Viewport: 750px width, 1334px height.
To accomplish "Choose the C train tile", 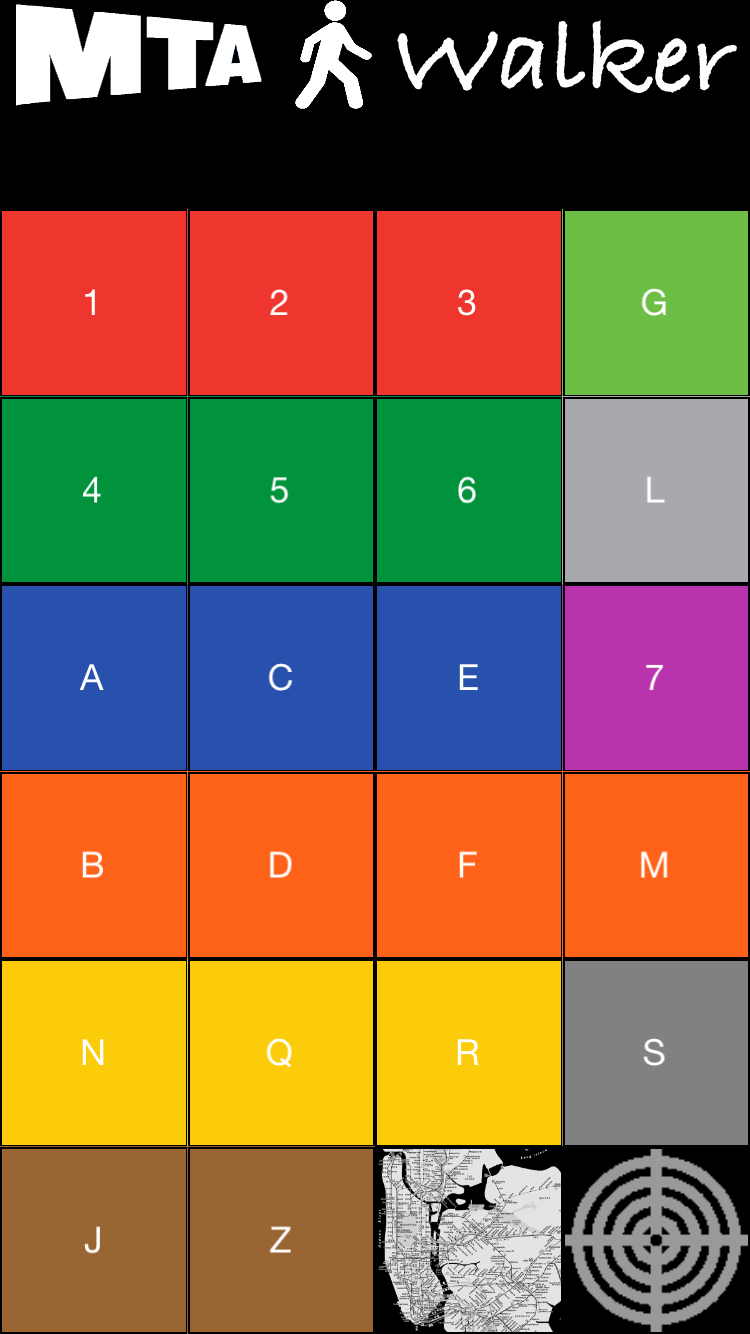I will coord(280,678).
